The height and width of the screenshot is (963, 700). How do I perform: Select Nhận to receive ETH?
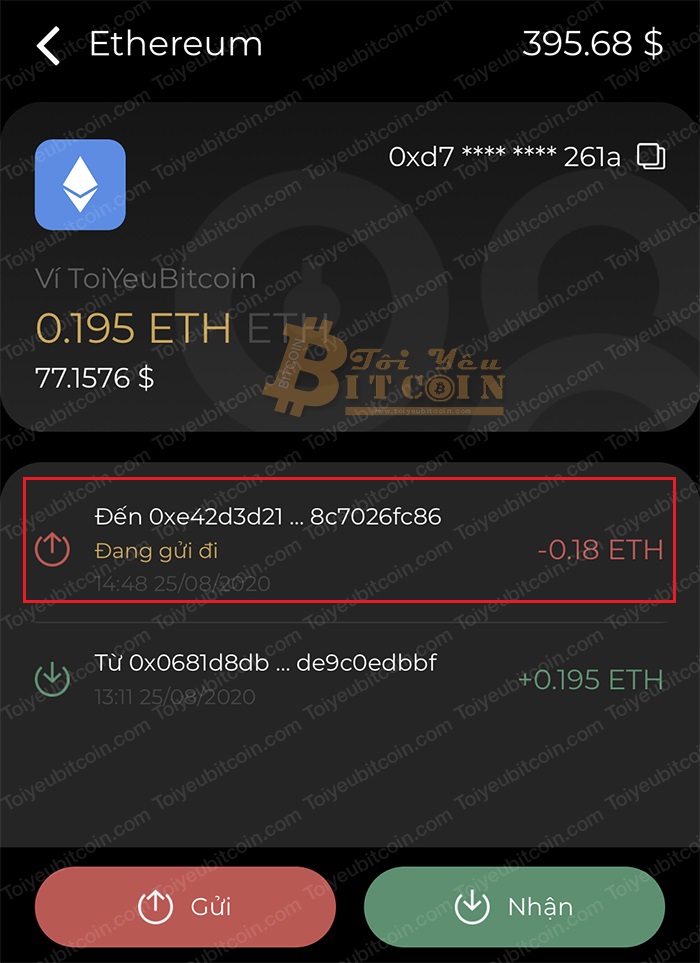514,907
